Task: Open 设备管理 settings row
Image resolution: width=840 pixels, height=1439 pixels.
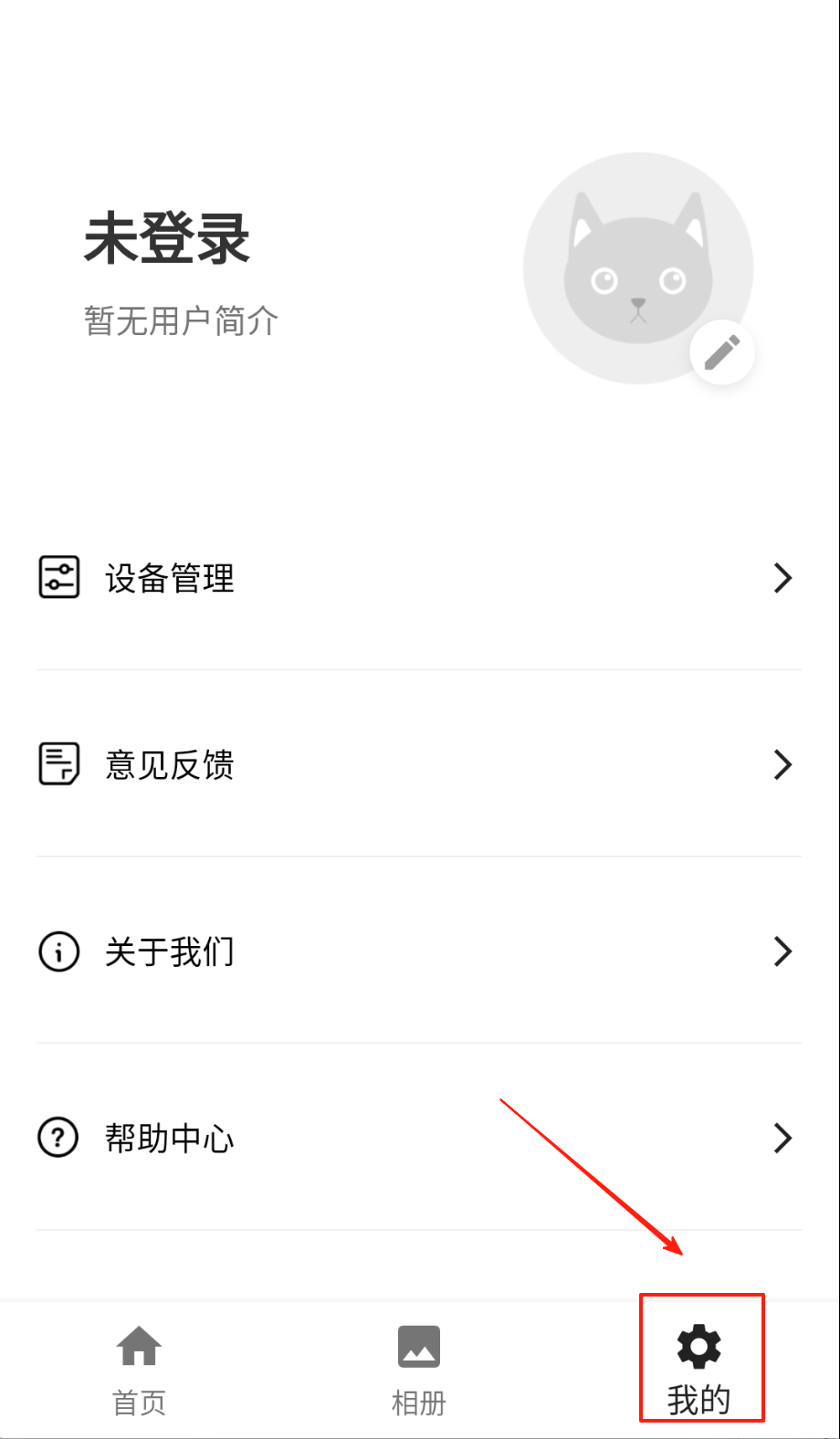Action: [x=418, y=578]
